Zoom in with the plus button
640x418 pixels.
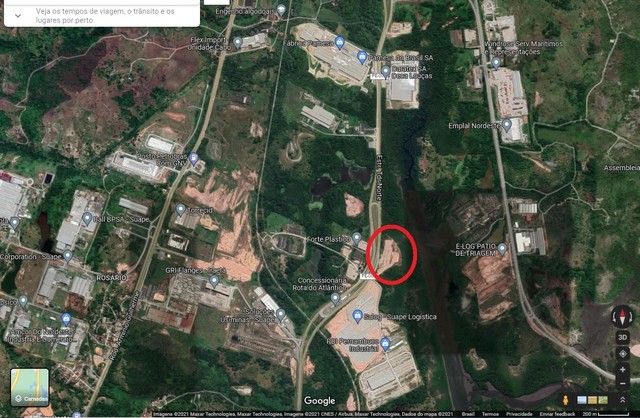pos(622,369)
